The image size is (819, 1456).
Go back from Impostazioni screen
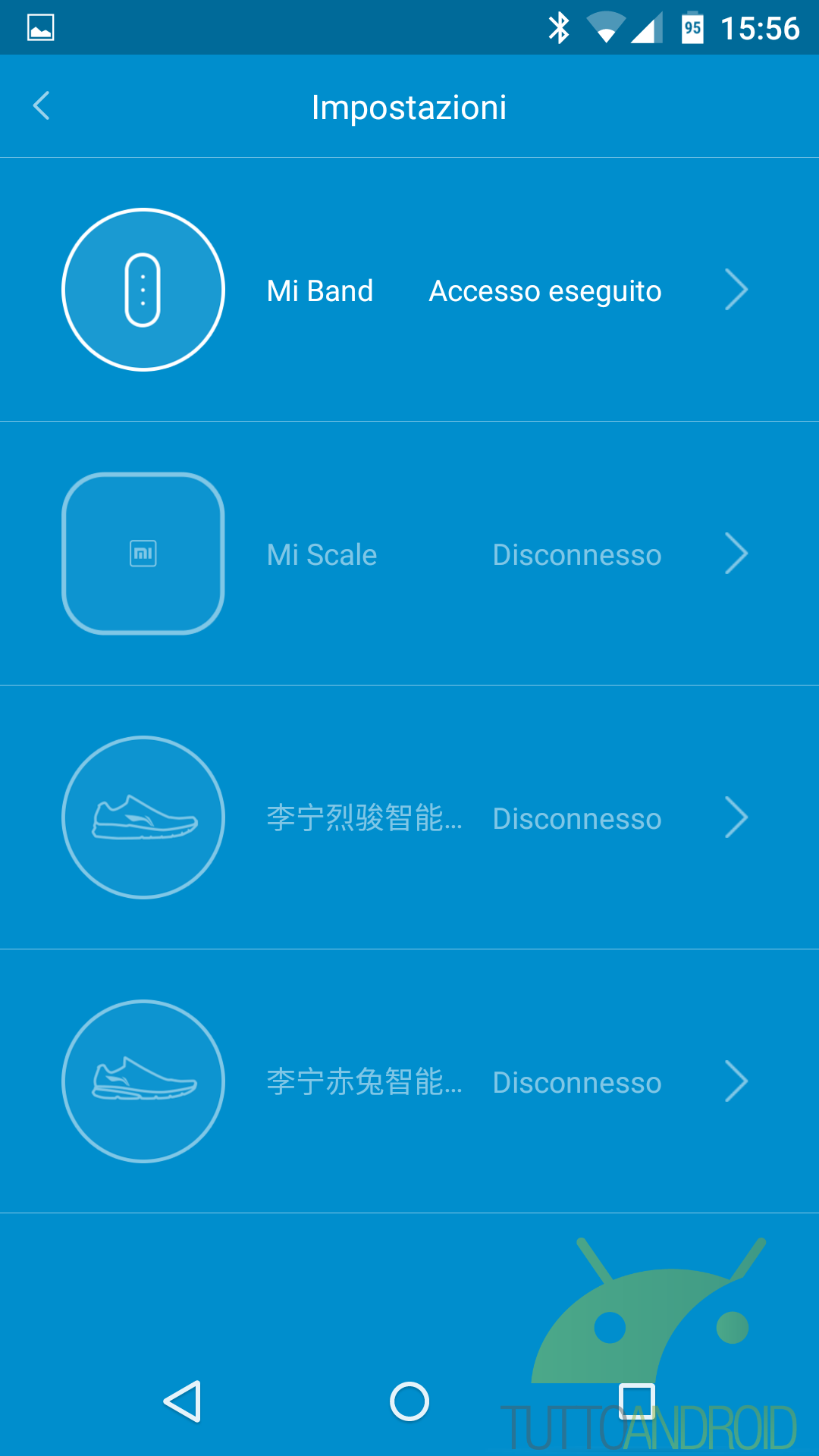[x=42, y=106]
